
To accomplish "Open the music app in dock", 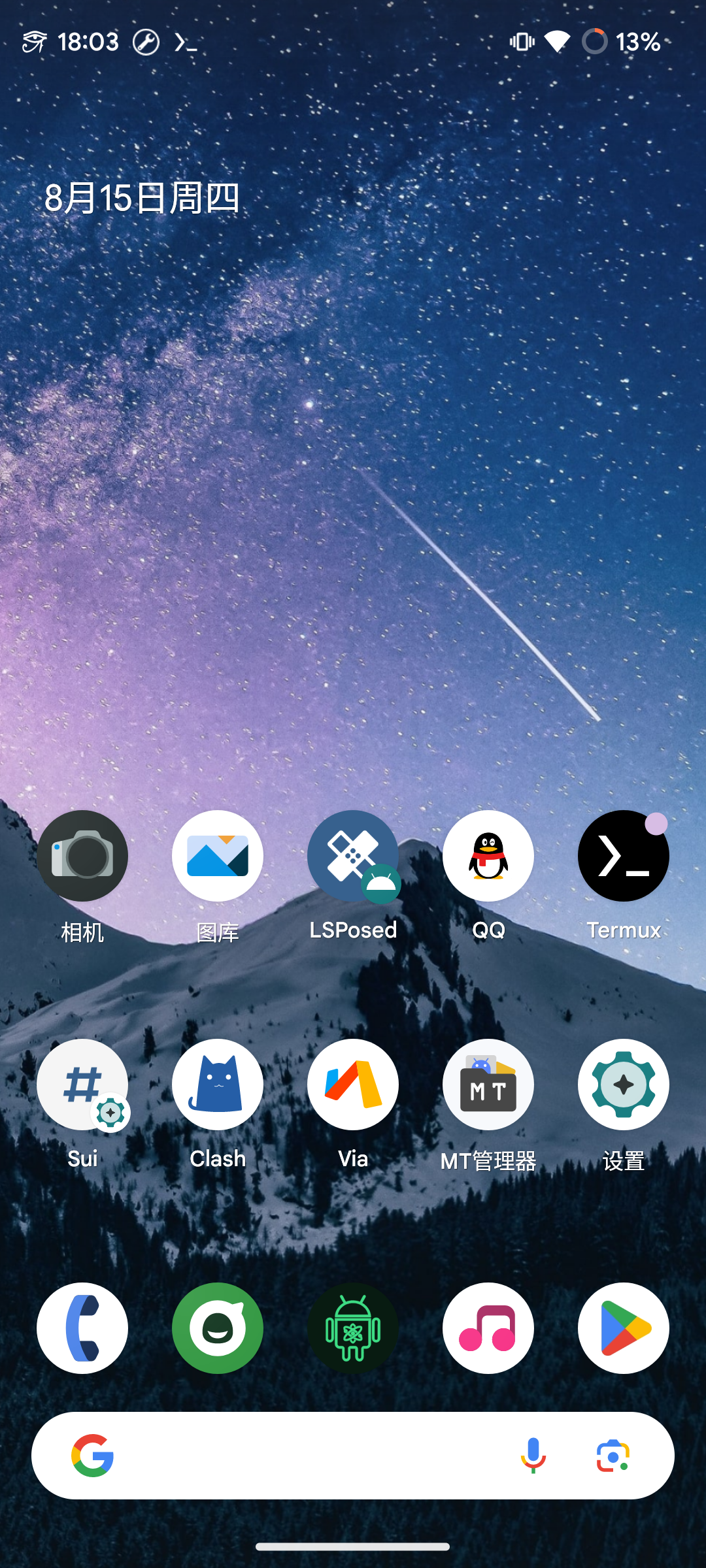I will click(x=488, y=1328).
